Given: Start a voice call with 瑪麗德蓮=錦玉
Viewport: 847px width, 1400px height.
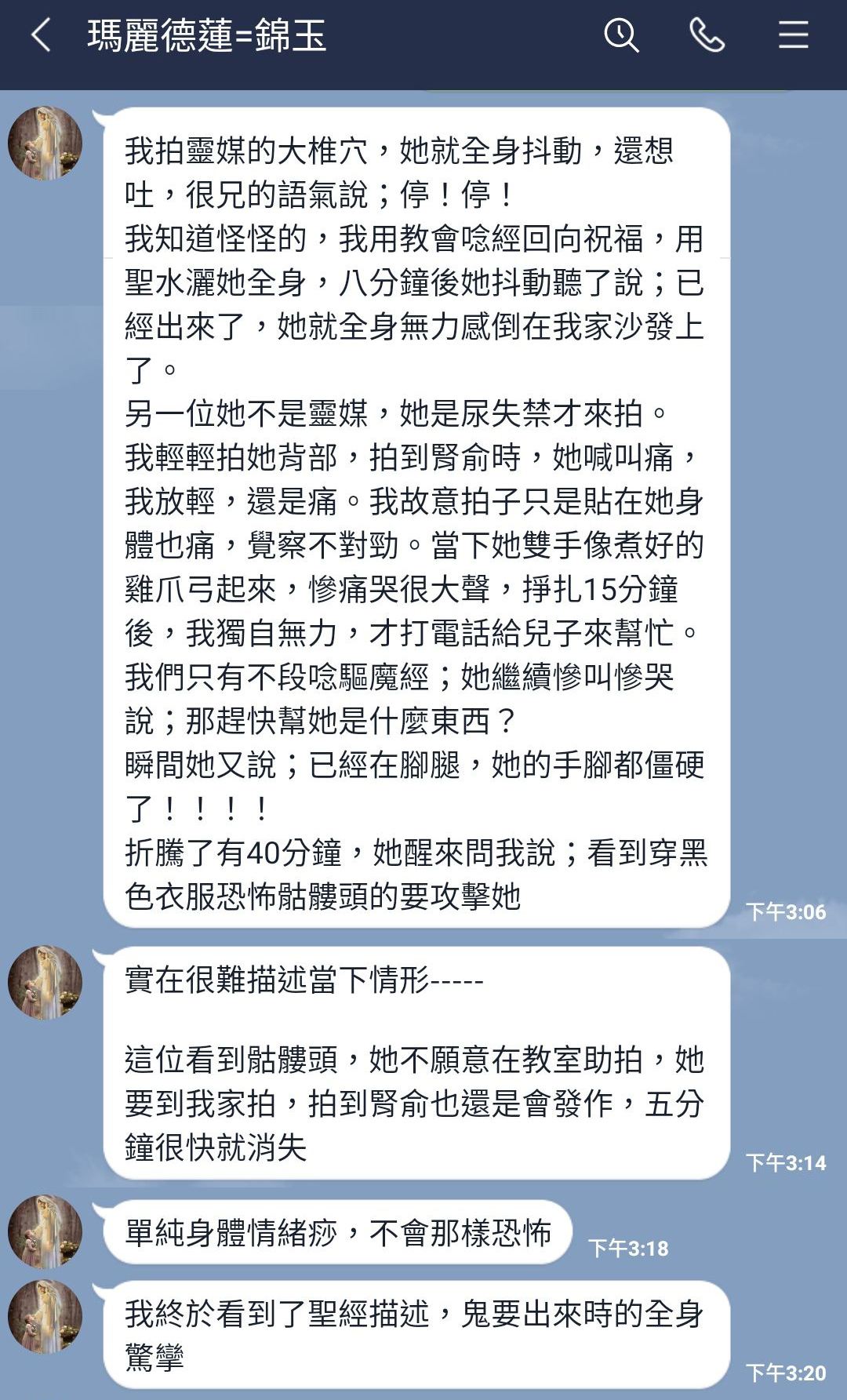Looking at the screenshot, I should (707, 36).
